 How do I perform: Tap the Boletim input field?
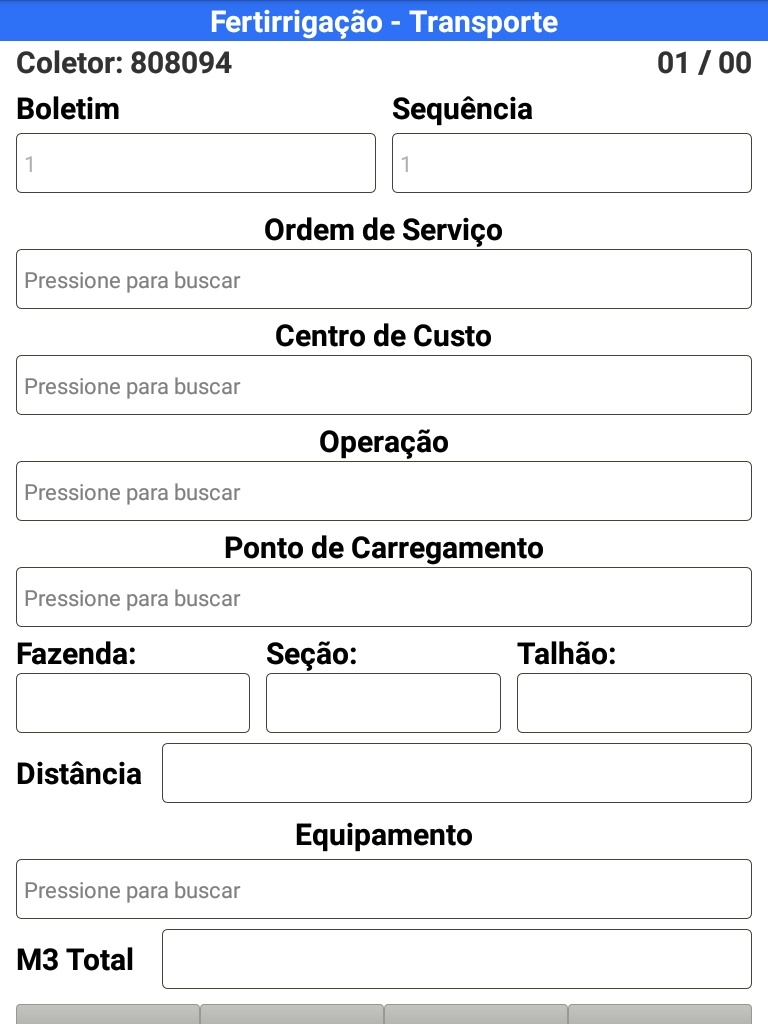196,163
